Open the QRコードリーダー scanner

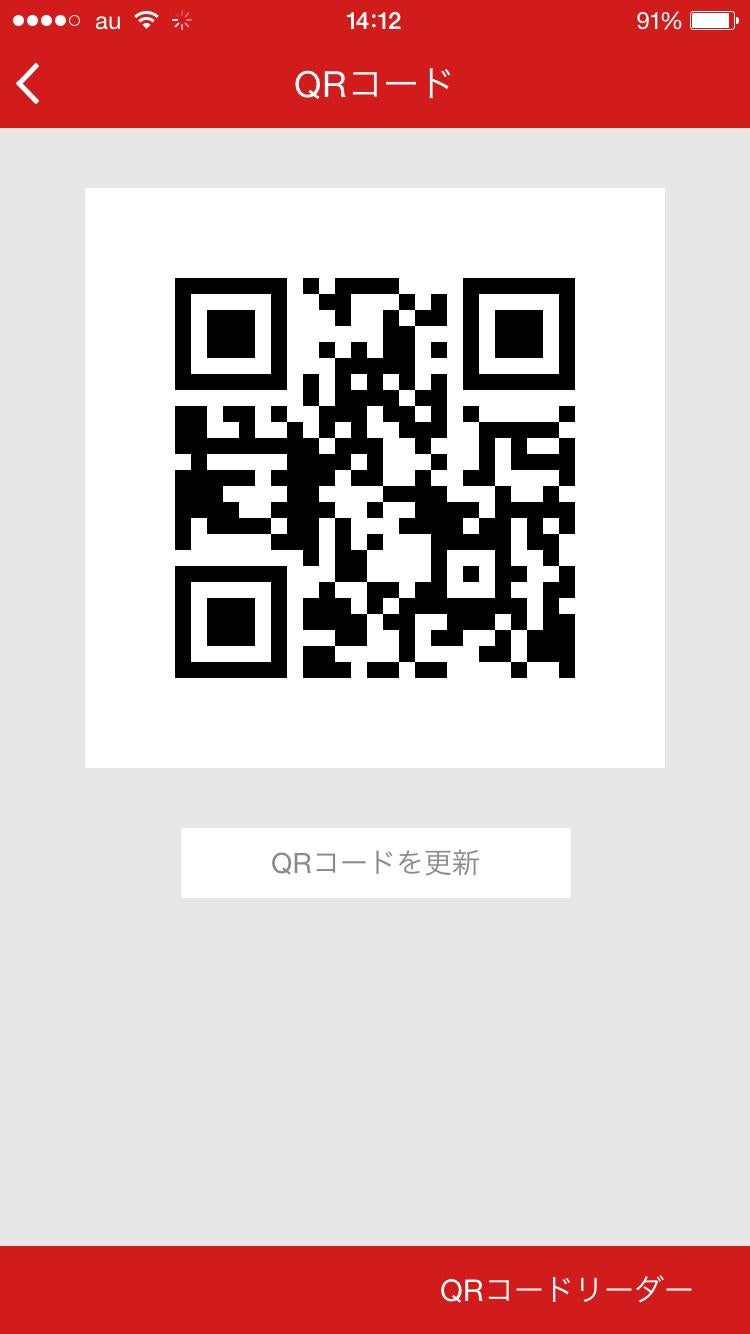coord(566,1288)
